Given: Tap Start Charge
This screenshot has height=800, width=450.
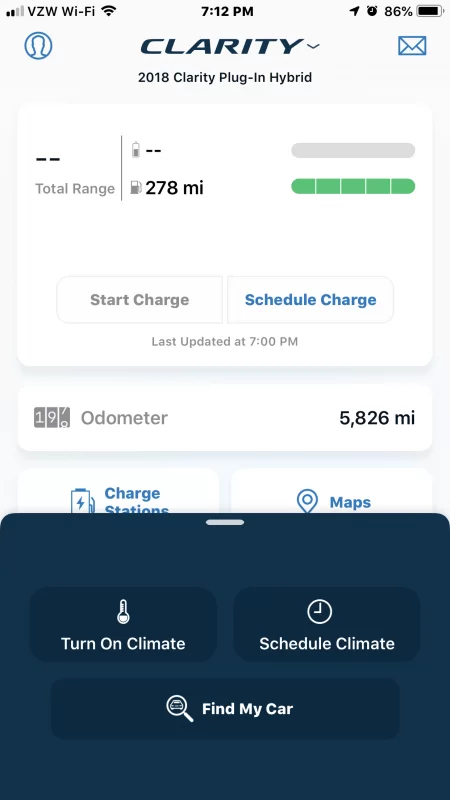Looking at the screenshot, I should point(139,299).
